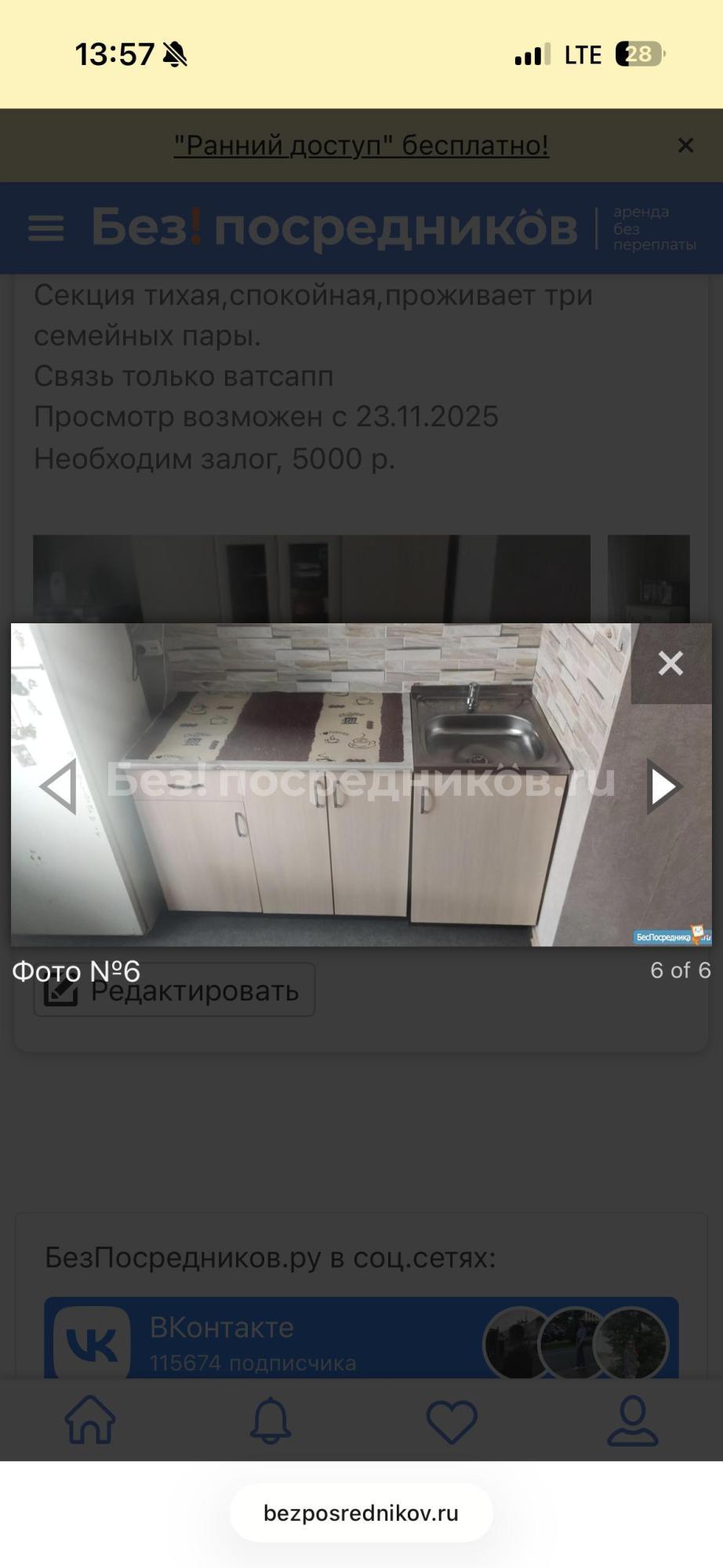Open the favorites heart tab
The height and width of the screenshot is (1568, 723).
pos(452,1420)
